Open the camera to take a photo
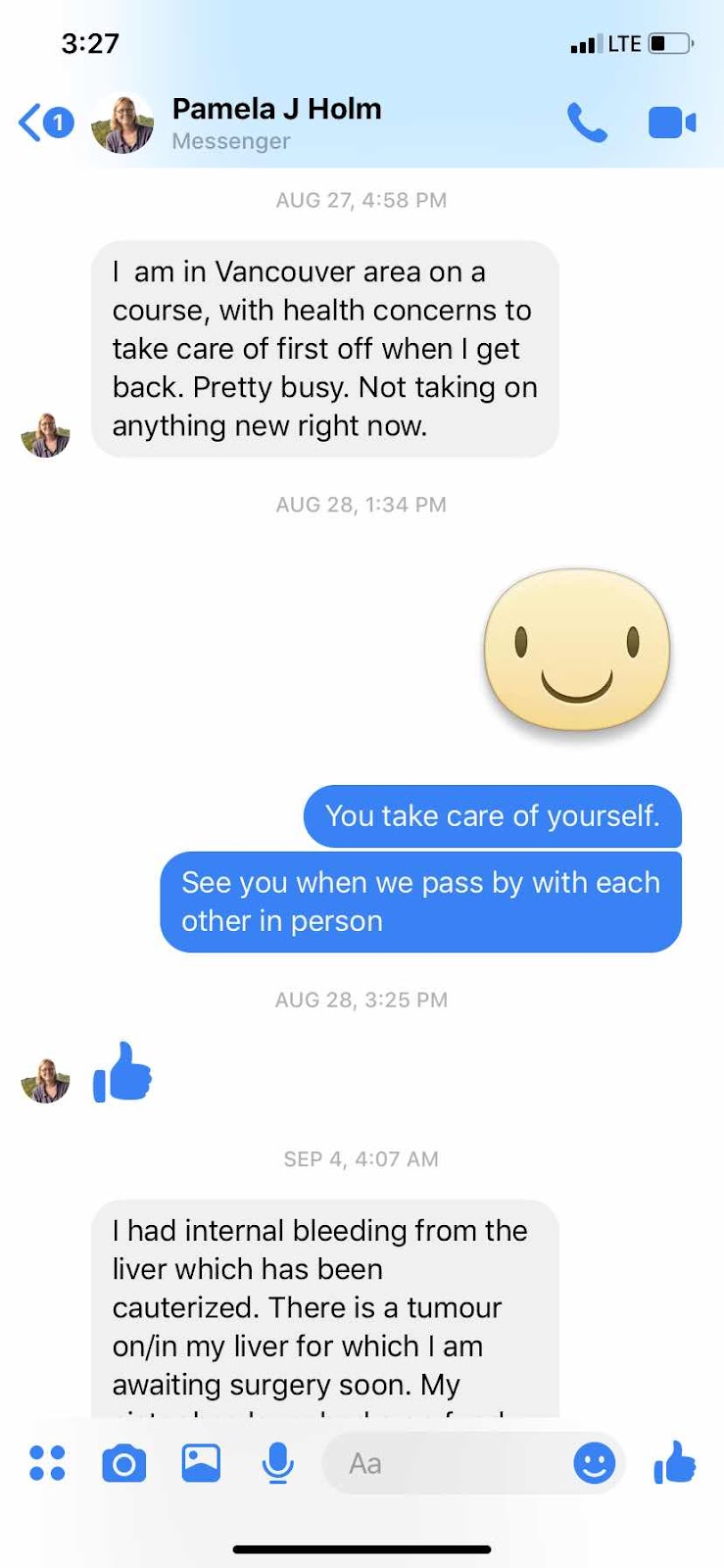The width and height of the screenshot is (724, 1568). coord(123,1463)
